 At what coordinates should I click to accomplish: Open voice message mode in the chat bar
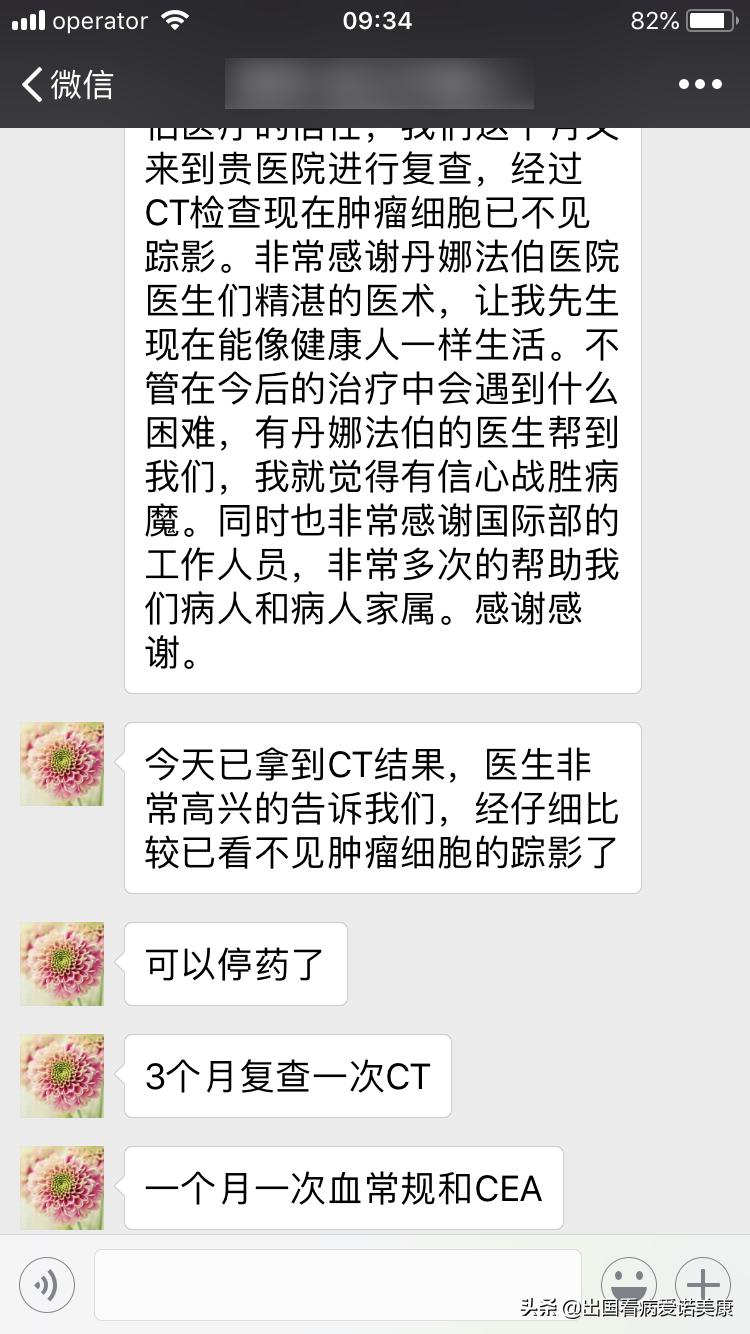45,1284
